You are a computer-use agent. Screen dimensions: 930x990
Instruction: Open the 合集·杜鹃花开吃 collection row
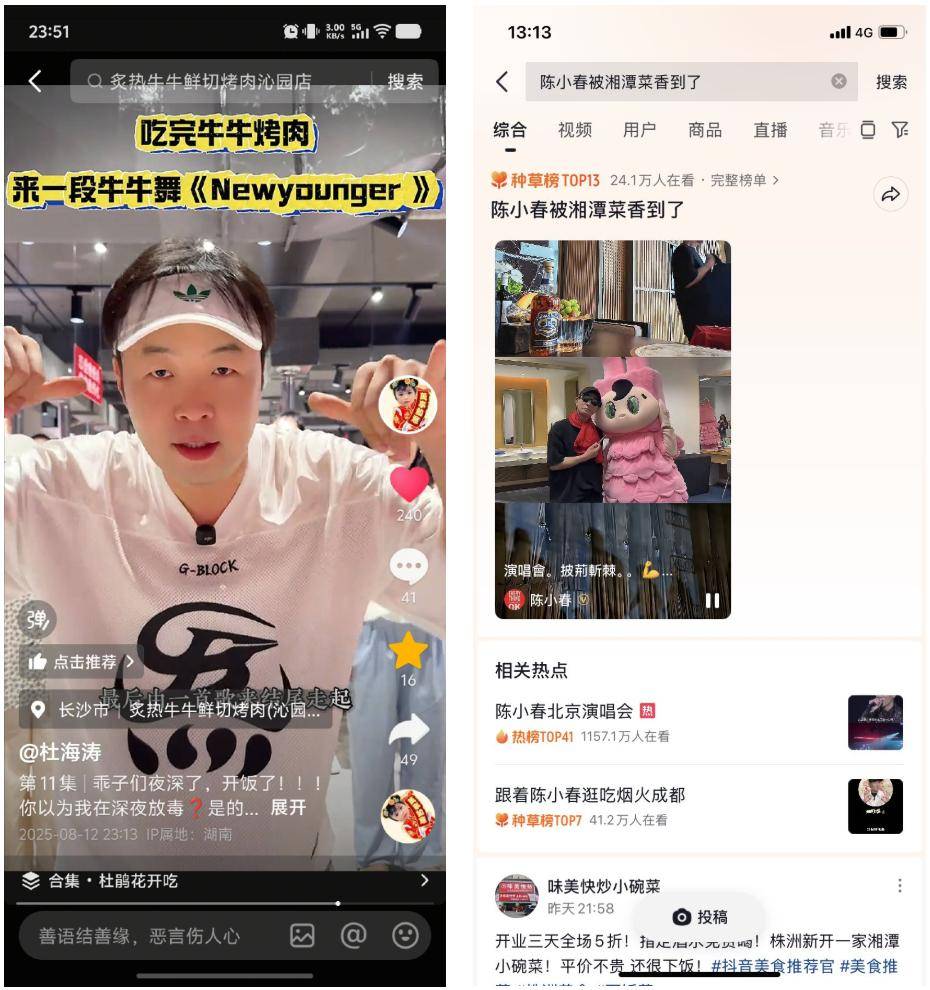pyautogui.click(x=225, y=881)
